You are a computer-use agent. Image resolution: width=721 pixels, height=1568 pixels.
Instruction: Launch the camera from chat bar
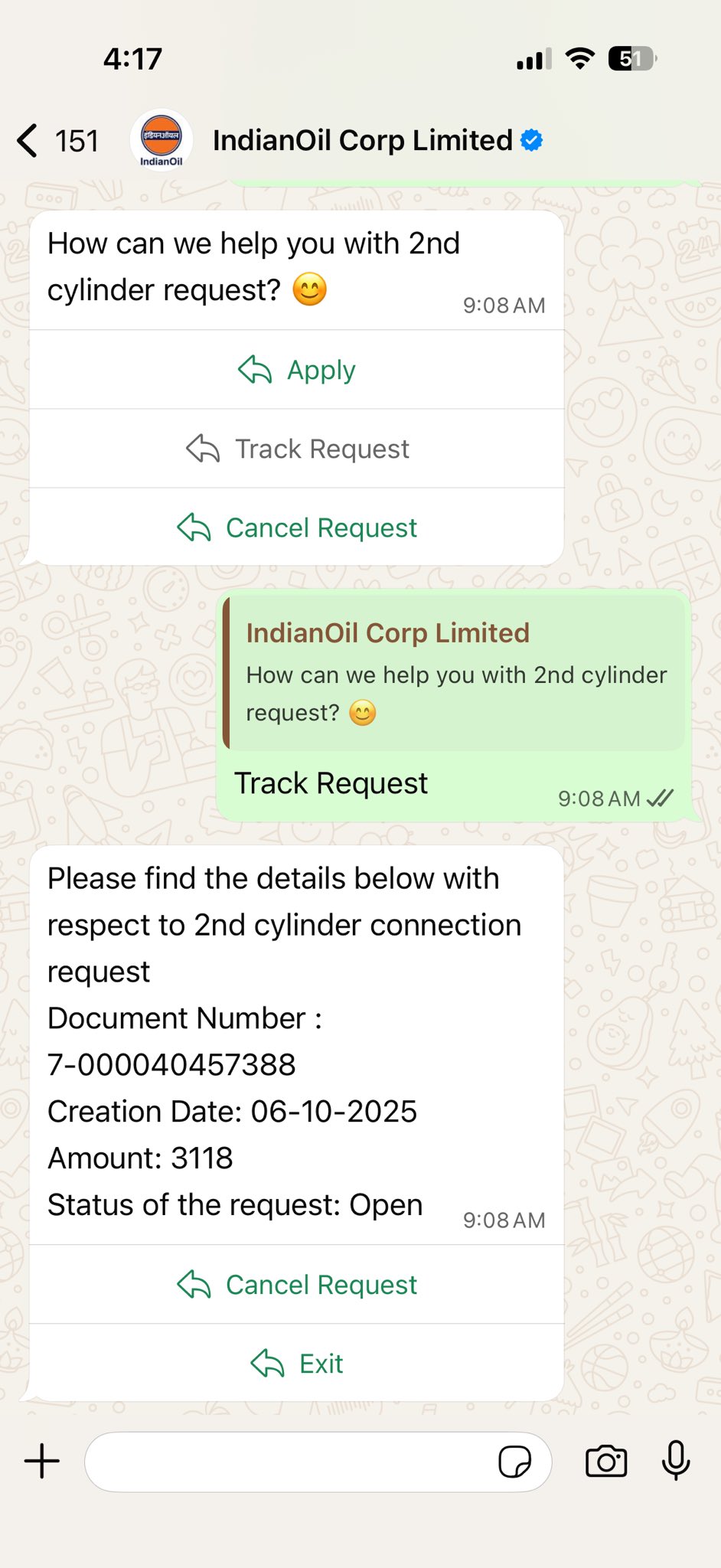click(606, 1462)
